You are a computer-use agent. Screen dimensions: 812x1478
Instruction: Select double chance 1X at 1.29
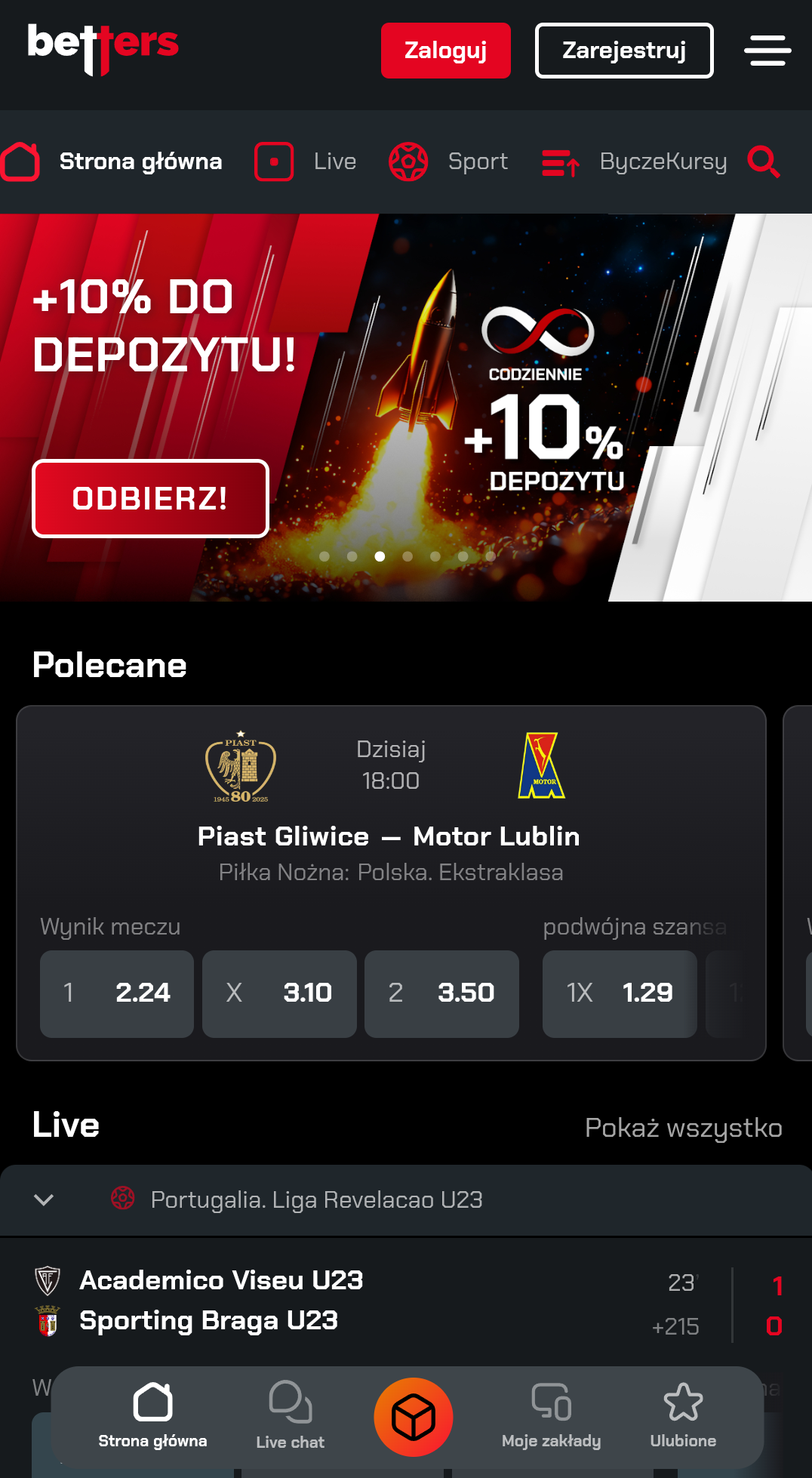(619, 993)
